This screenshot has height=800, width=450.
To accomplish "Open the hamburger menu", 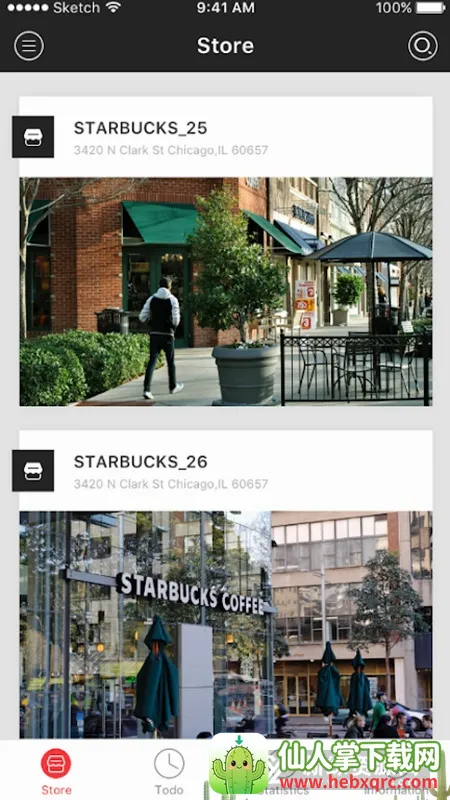I will [29, 46].
